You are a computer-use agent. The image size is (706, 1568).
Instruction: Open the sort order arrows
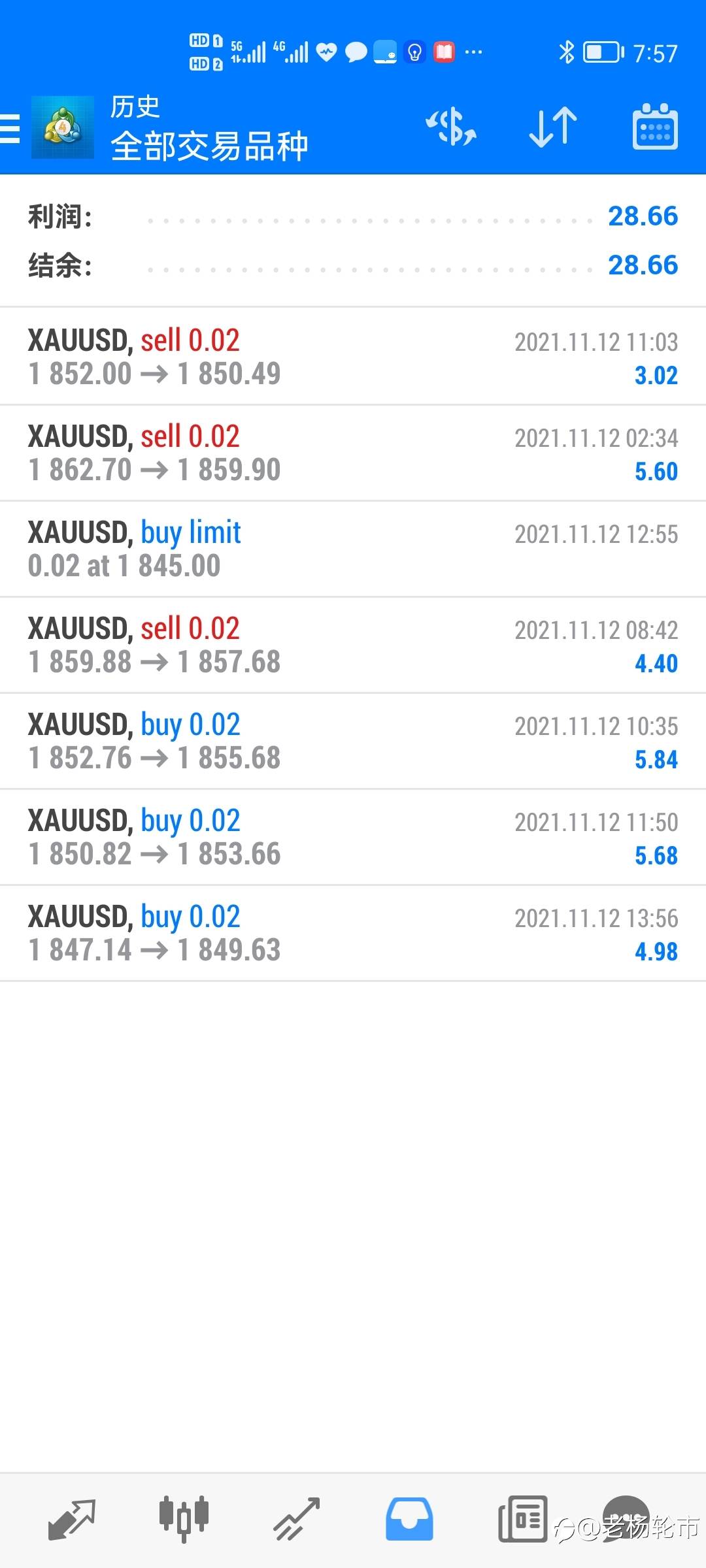coord(553,127)
